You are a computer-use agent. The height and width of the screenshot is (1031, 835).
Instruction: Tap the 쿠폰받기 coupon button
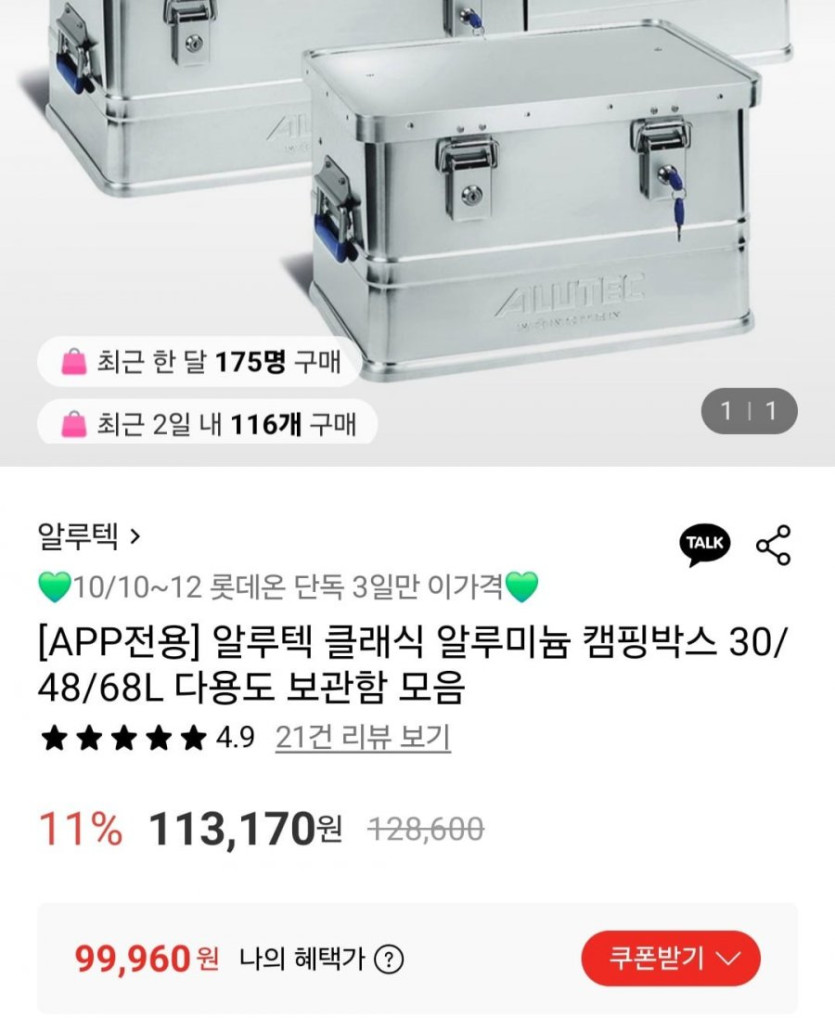coord(670,959)
